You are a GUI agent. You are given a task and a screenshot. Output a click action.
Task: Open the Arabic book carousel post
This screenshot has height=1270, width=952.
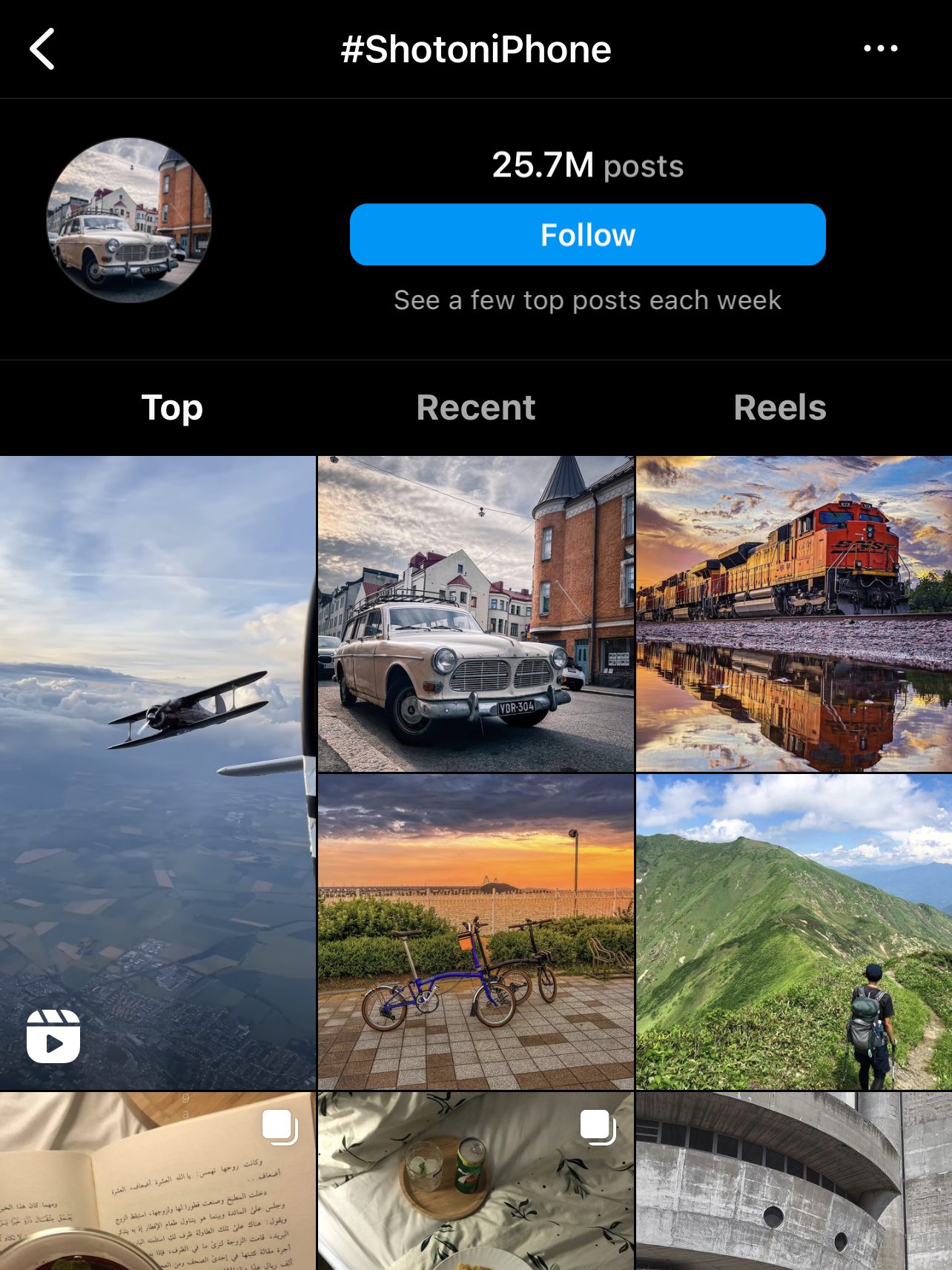click(157, 1180)
